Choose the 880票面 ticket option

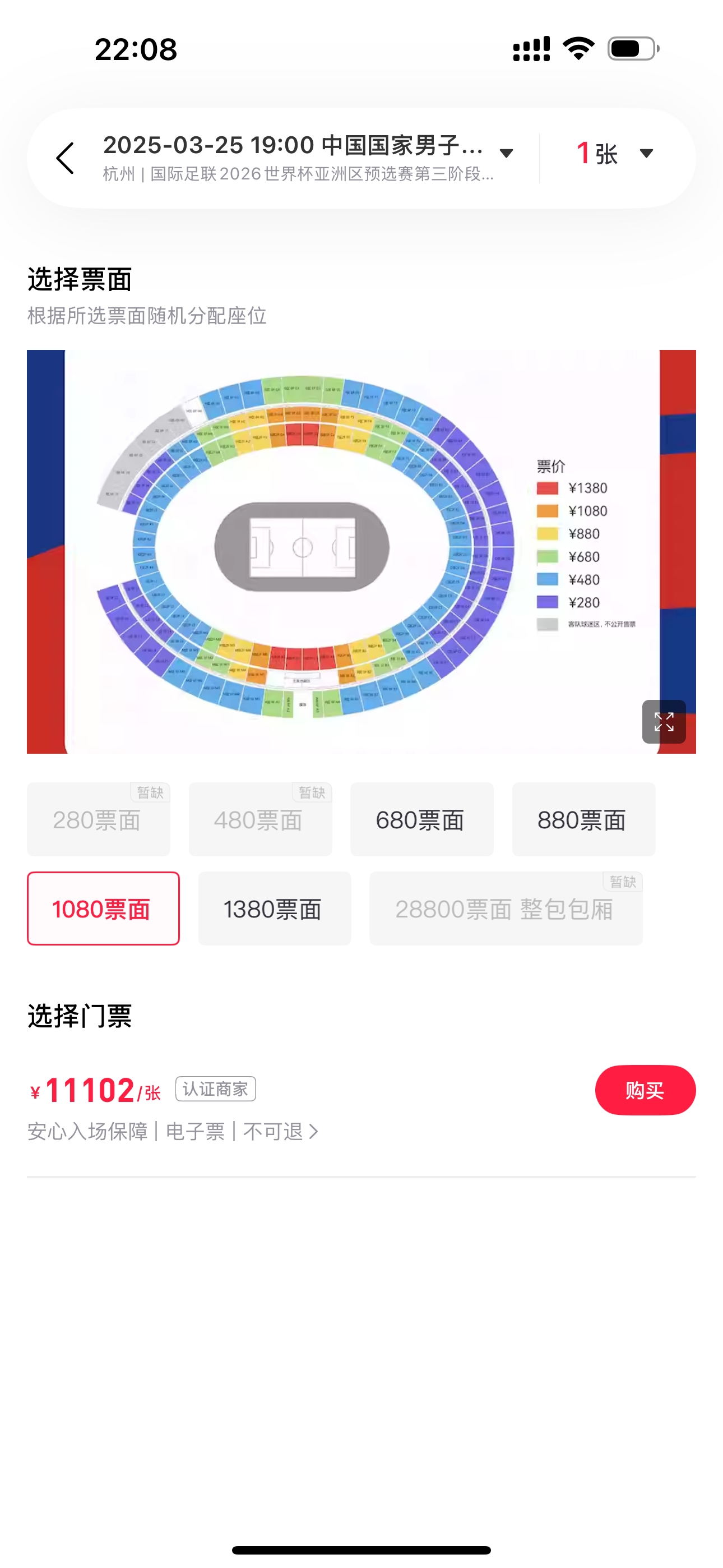coord(583,819)
